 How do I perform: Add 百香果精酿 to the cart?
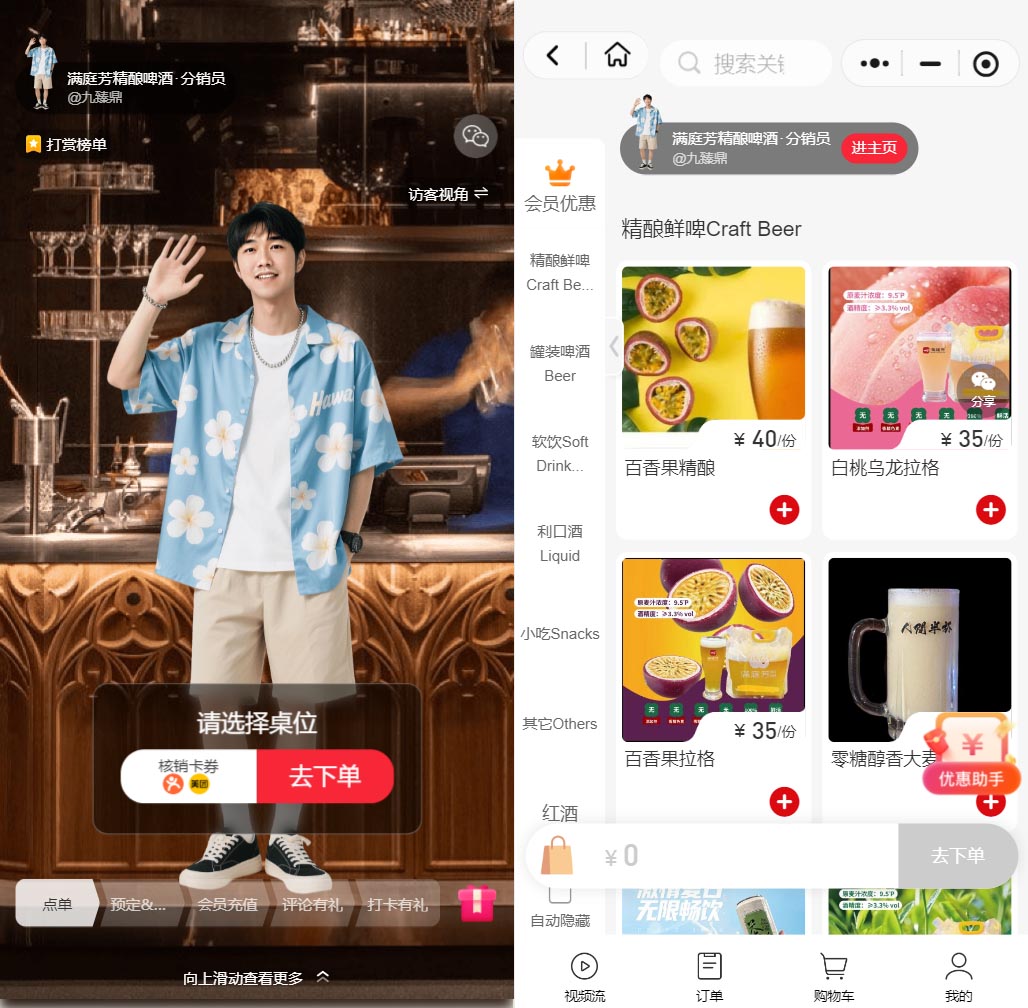pyautogui.click(x=784, y=510)
